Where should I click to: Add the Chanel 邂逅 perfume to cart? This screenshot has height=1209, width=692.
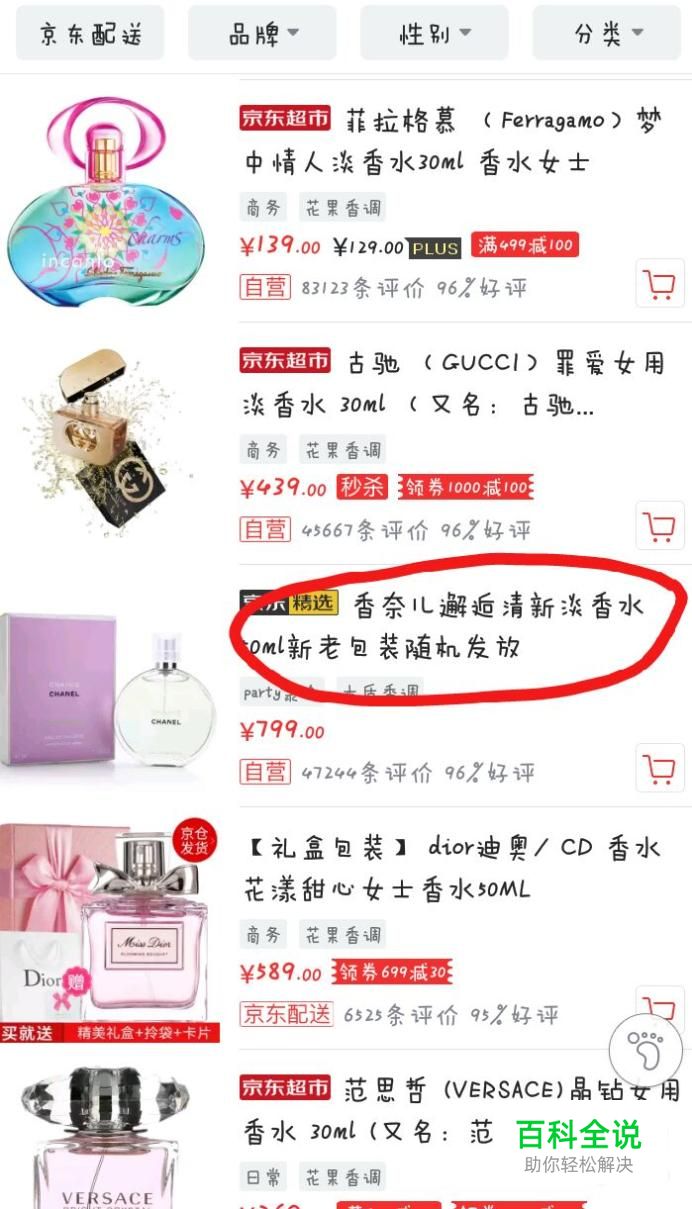660,768
